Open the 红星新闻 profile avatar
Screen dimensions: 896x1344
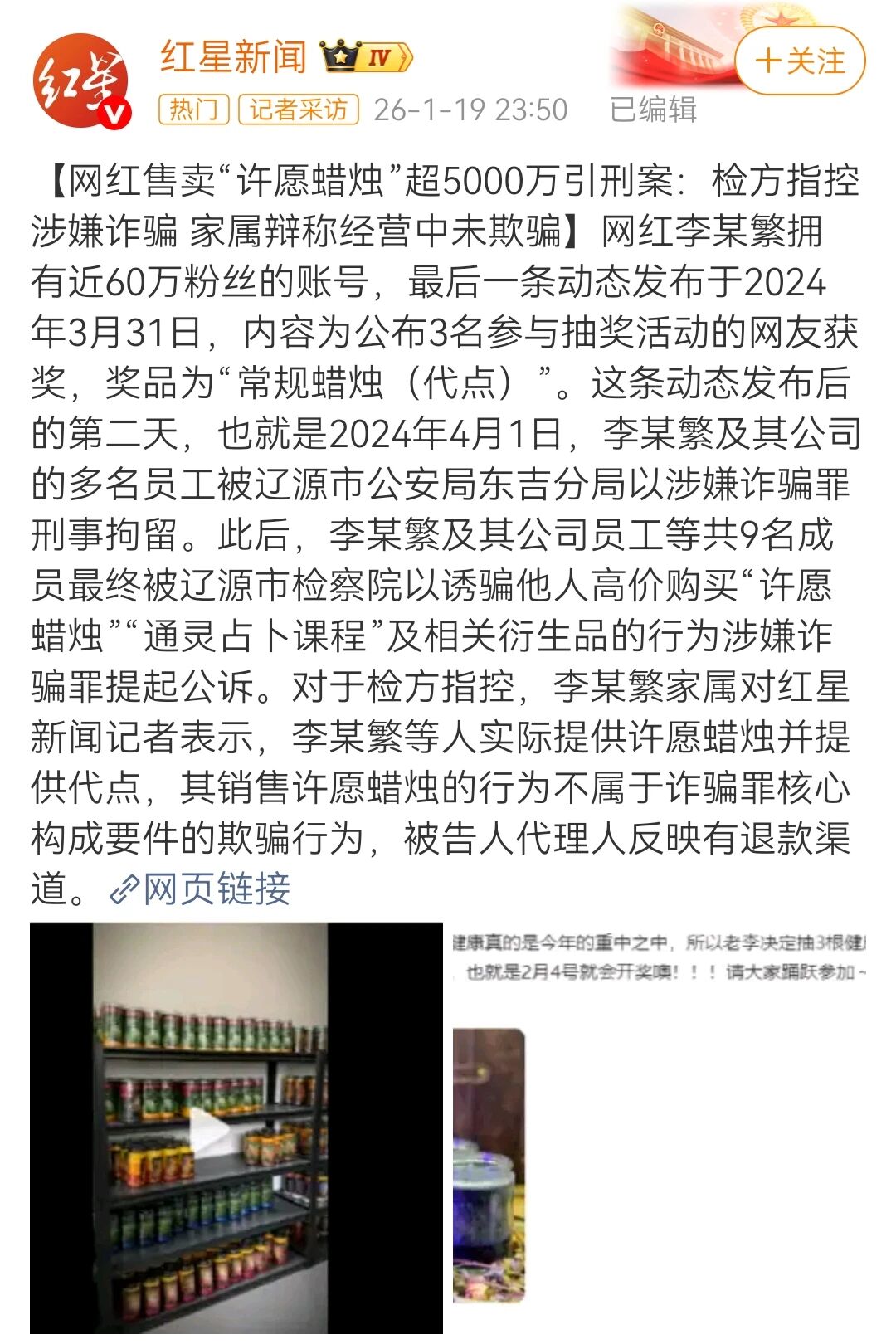click(81, 81)
